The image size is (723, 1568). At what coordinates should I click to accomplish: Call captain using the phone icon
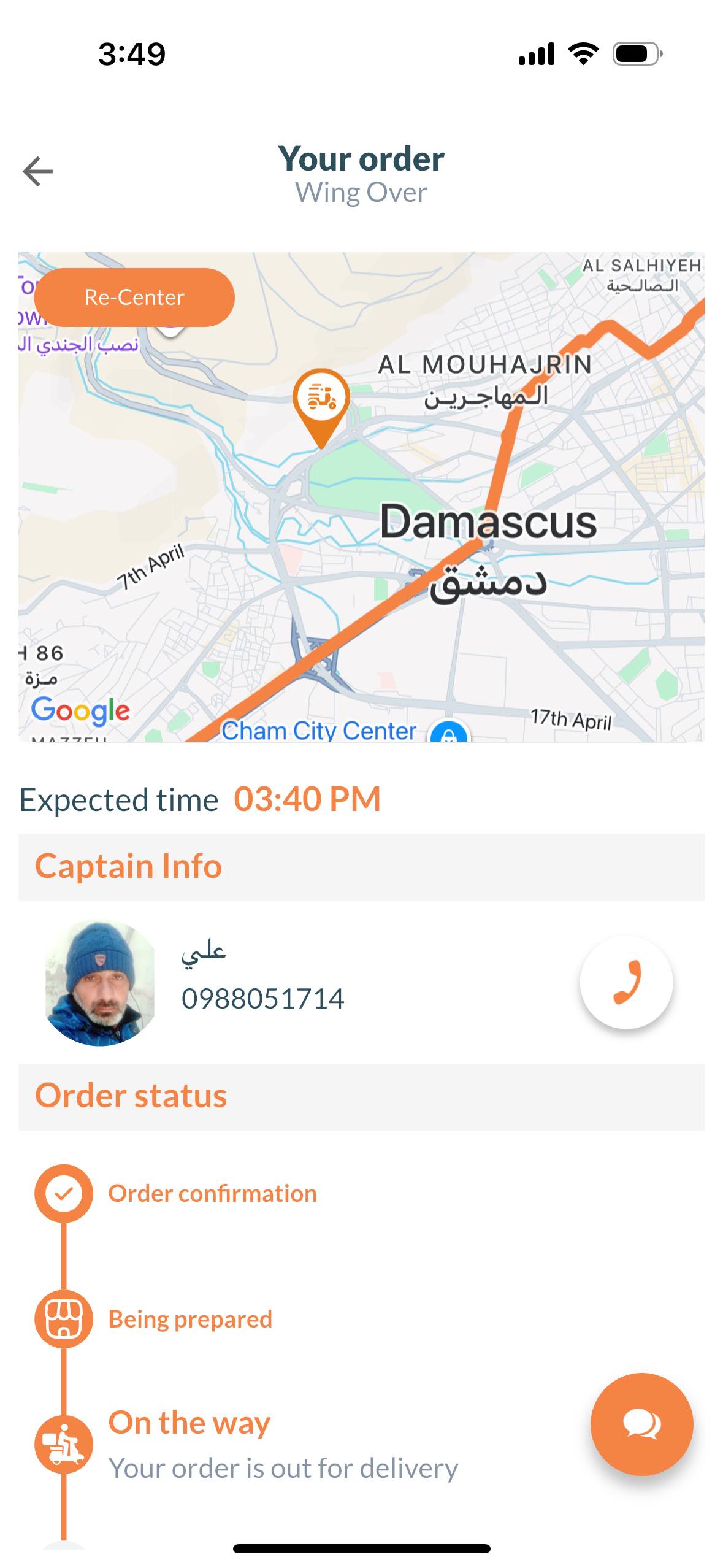tap(626, 982)
